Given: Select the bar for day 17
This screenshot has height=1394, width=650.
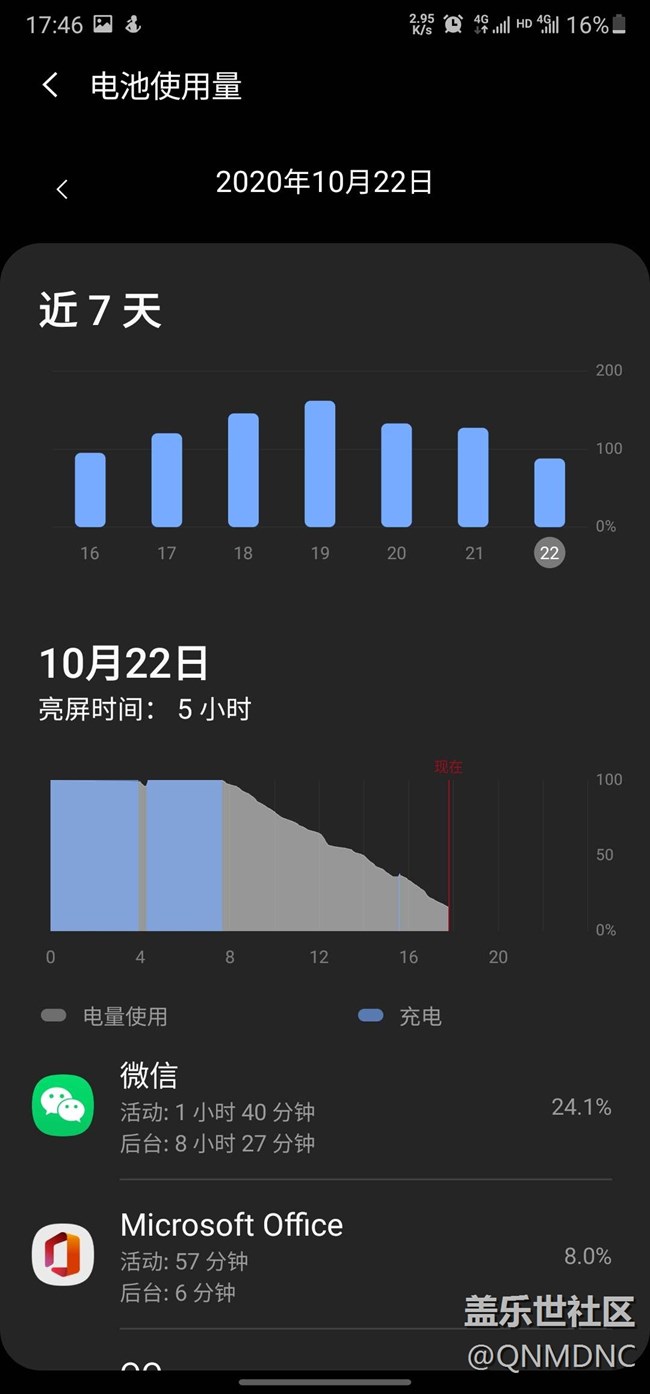Looking at the screenshot, I should tap(167, 480).
